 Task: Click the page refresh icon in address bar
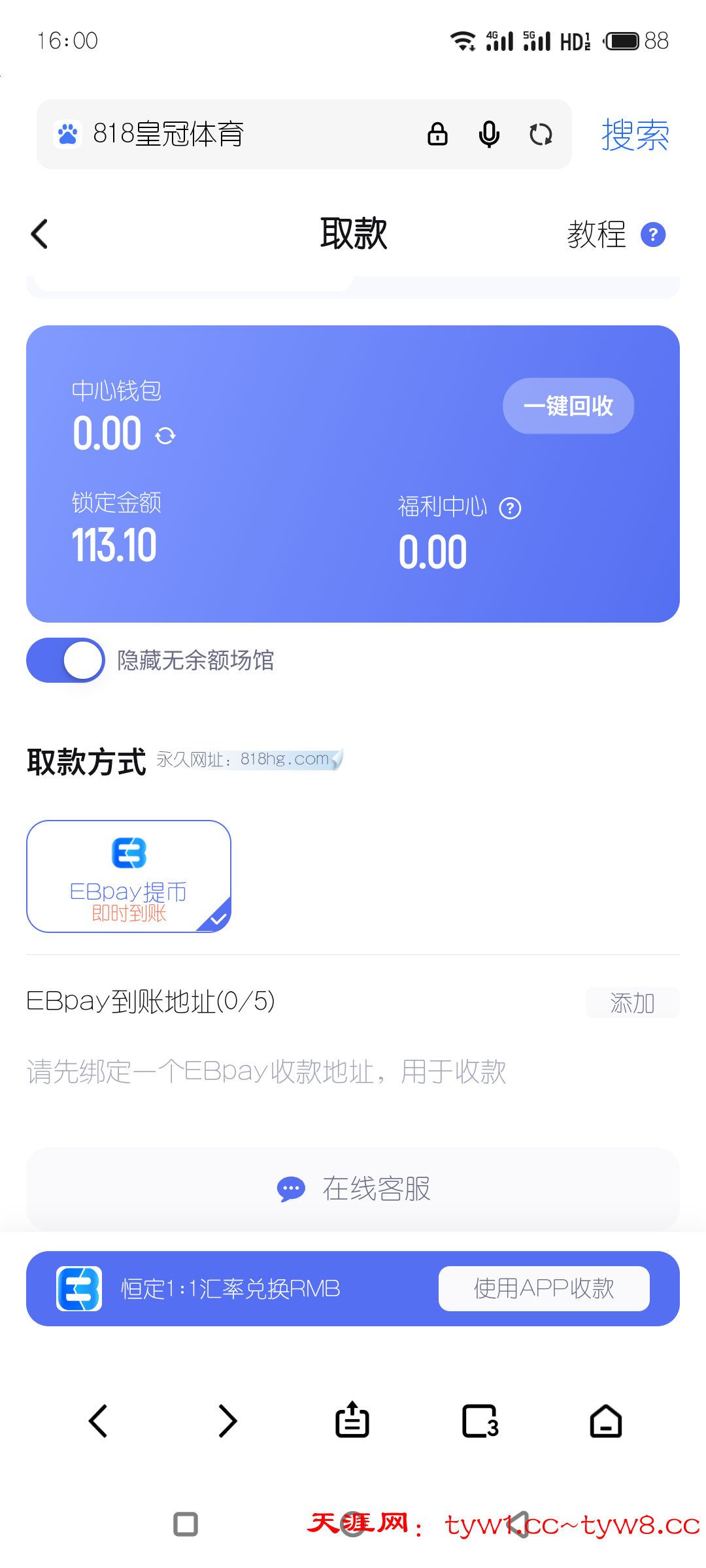pos(541,133)
